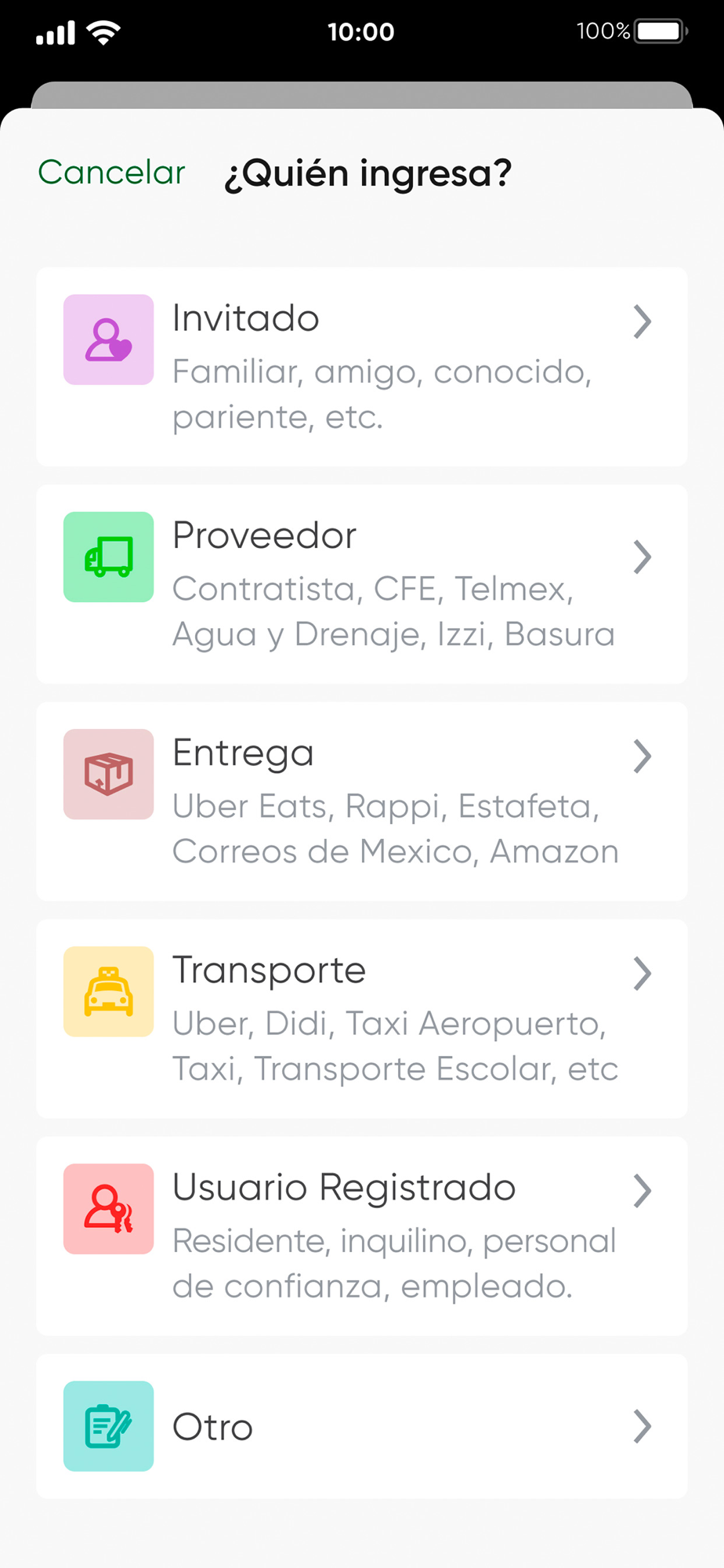Select Usuario Registrado row

[x=361, y=1236]
